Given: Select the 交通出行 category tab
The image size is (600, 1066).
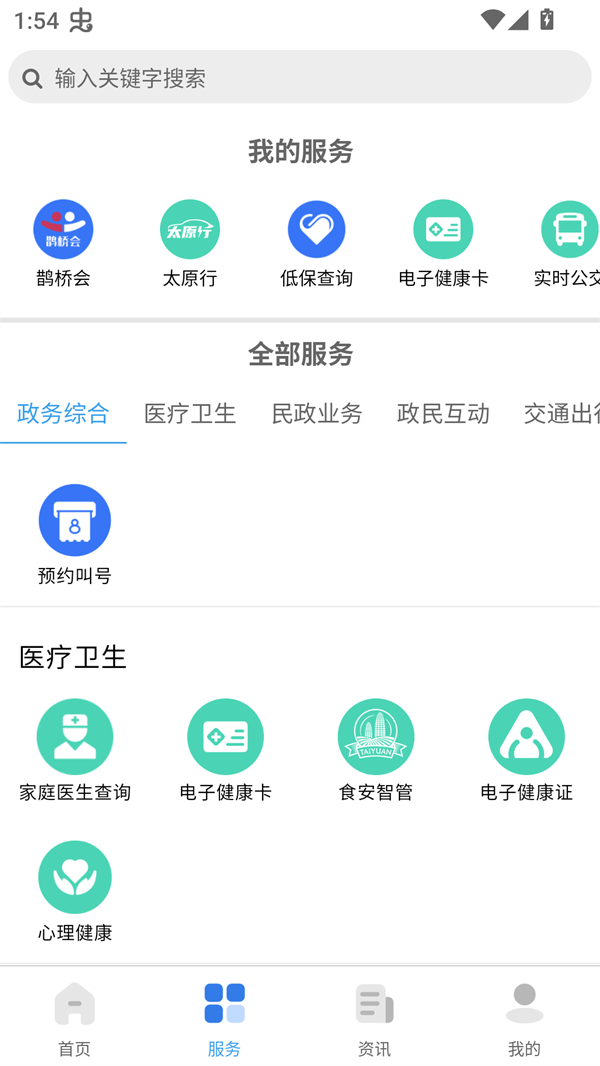Looking at the screenshot, I should [x=560, y=413].
